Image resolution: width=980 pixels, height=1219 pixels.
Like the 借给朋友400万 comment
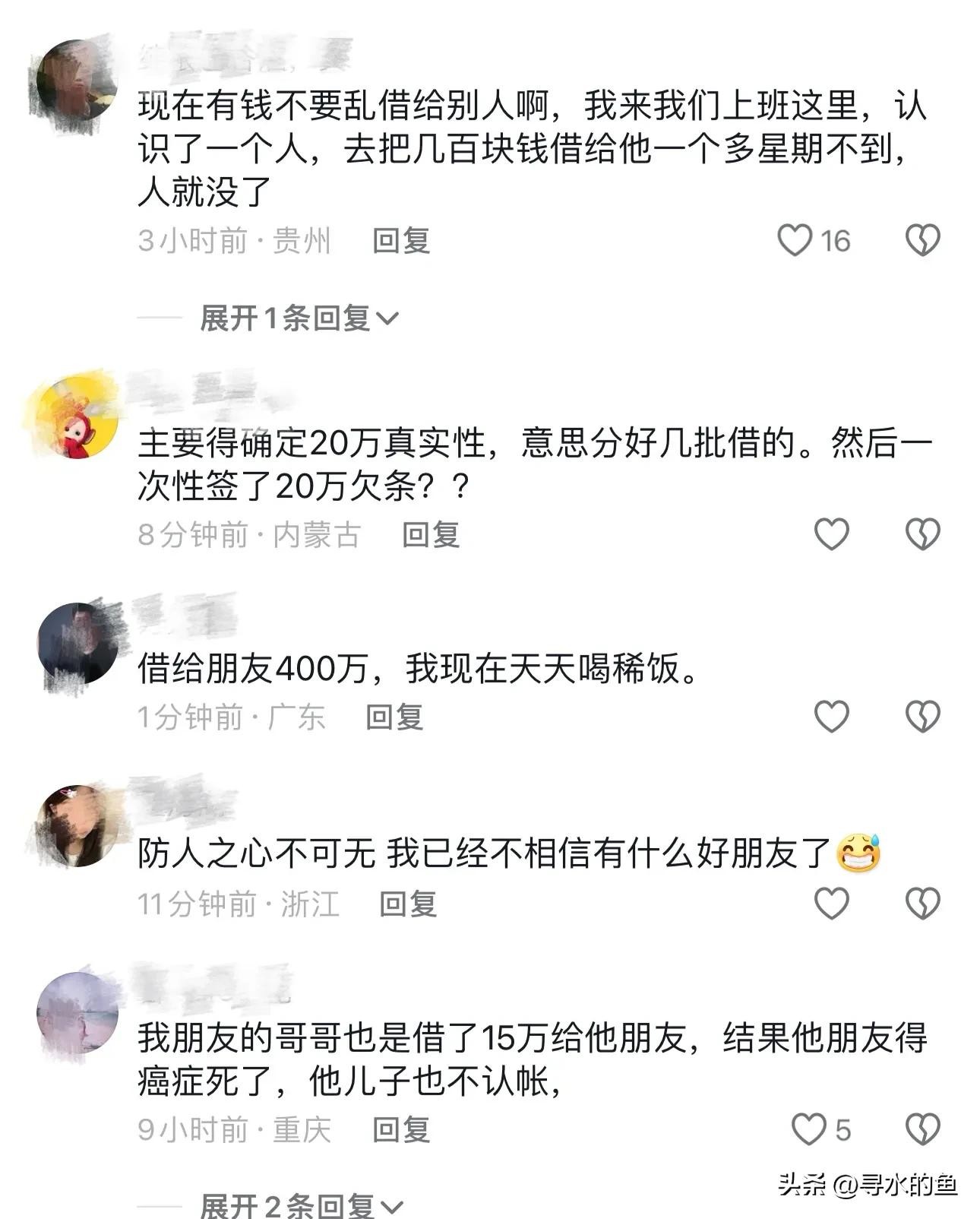point(831,717)
